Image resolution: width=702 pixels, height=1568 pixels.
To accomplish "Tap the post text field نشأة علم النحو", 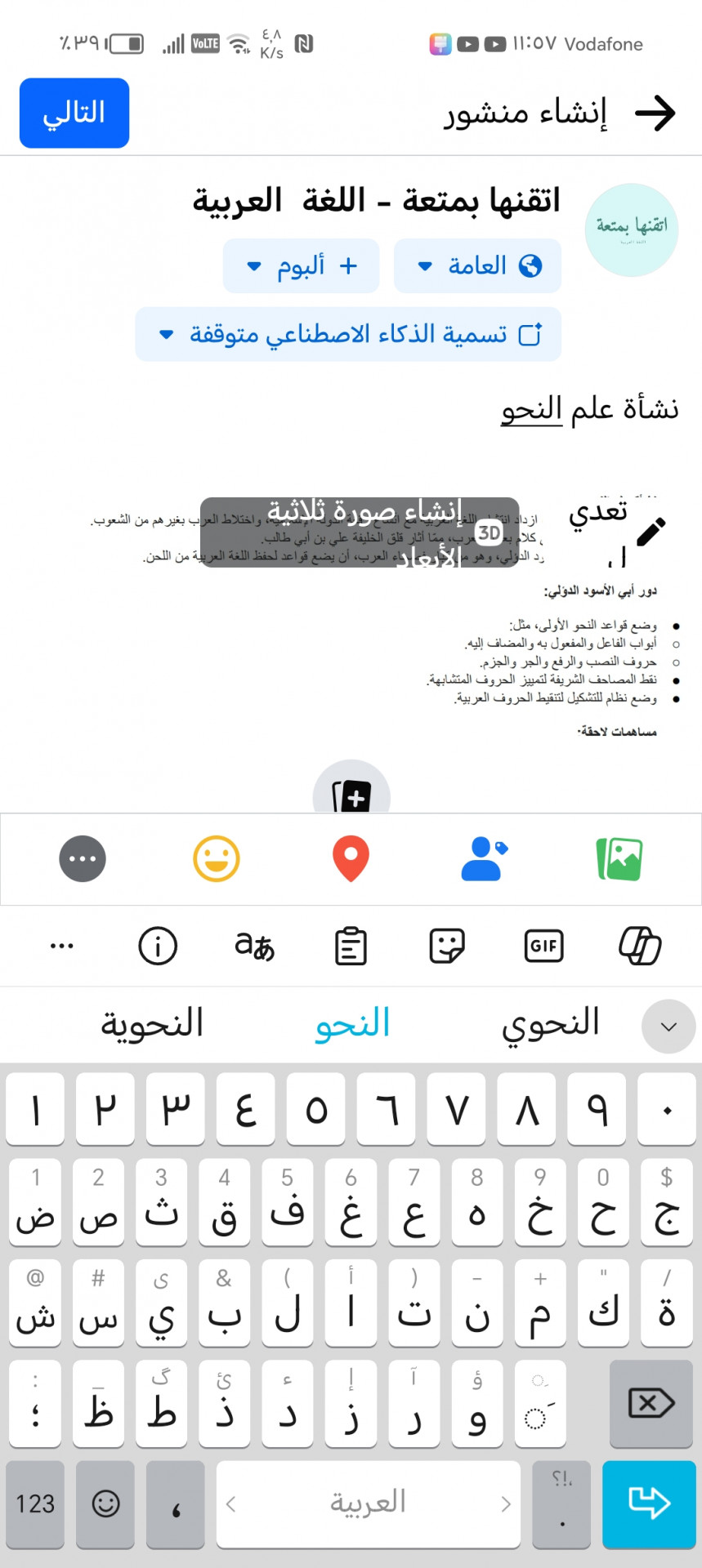I will coord(588,408).
